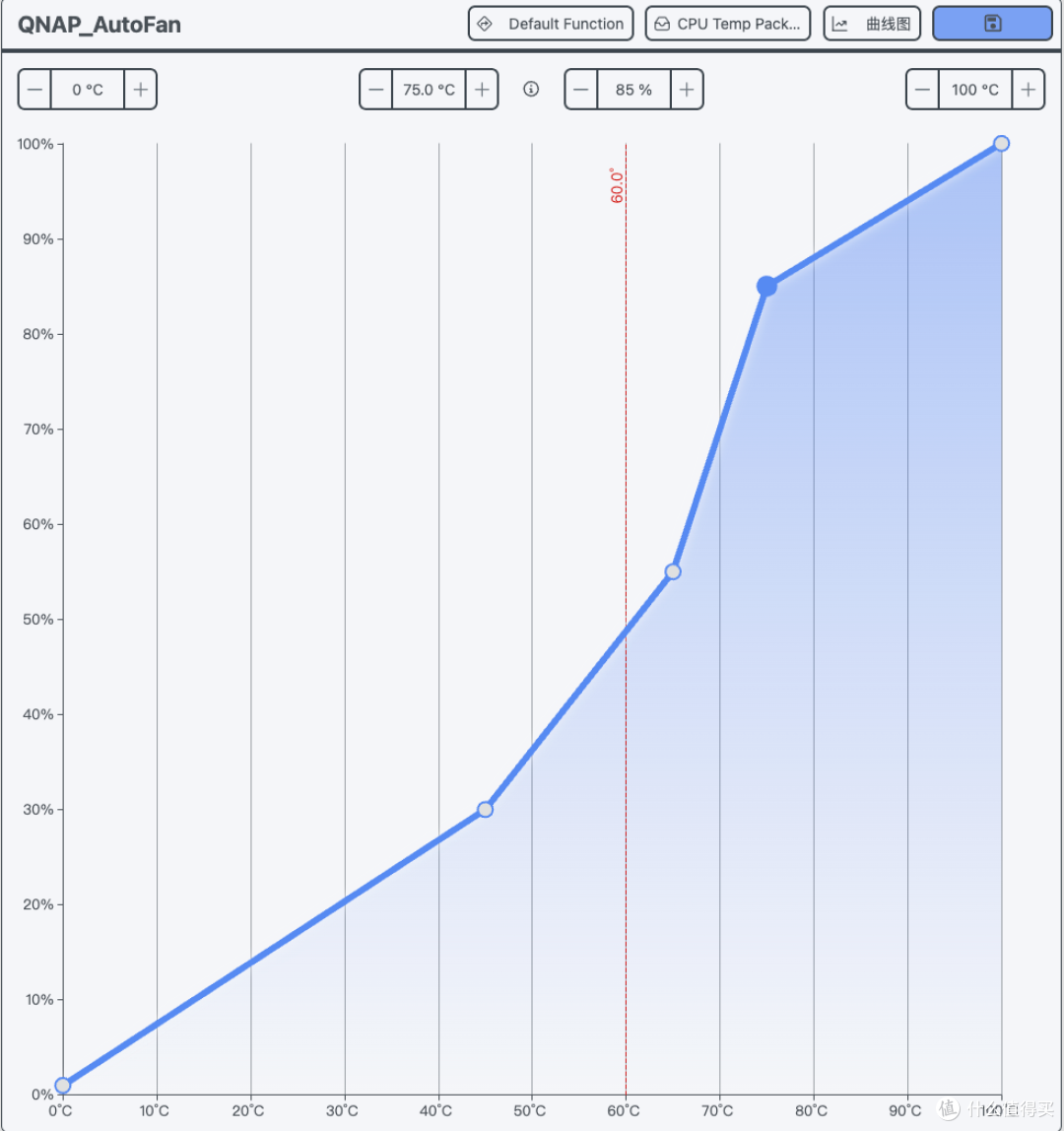Edit the 75.0 °C temperature field
This screenshot has width=1064, height=1131.
coord(429,90)
